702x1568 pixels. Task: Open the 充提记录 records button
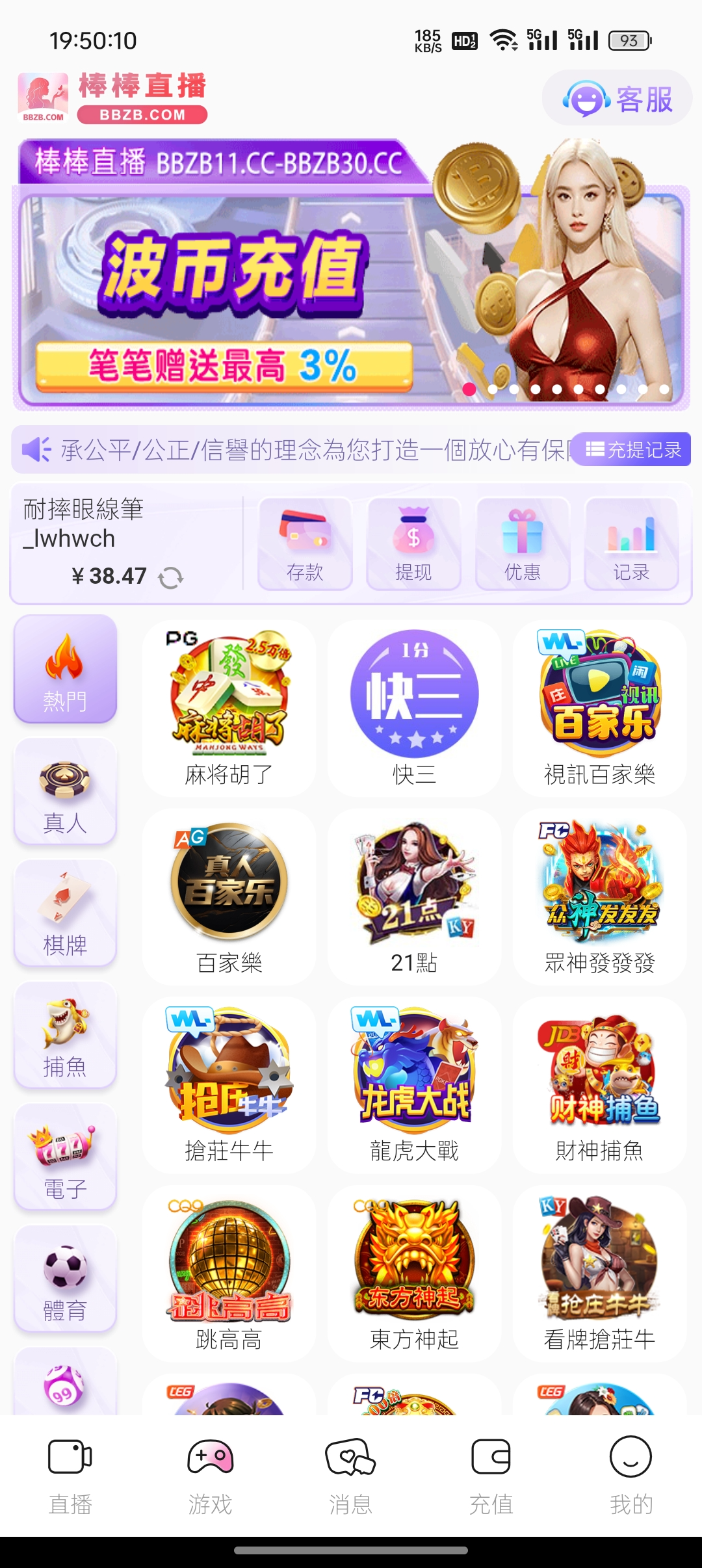pos(629,449)
